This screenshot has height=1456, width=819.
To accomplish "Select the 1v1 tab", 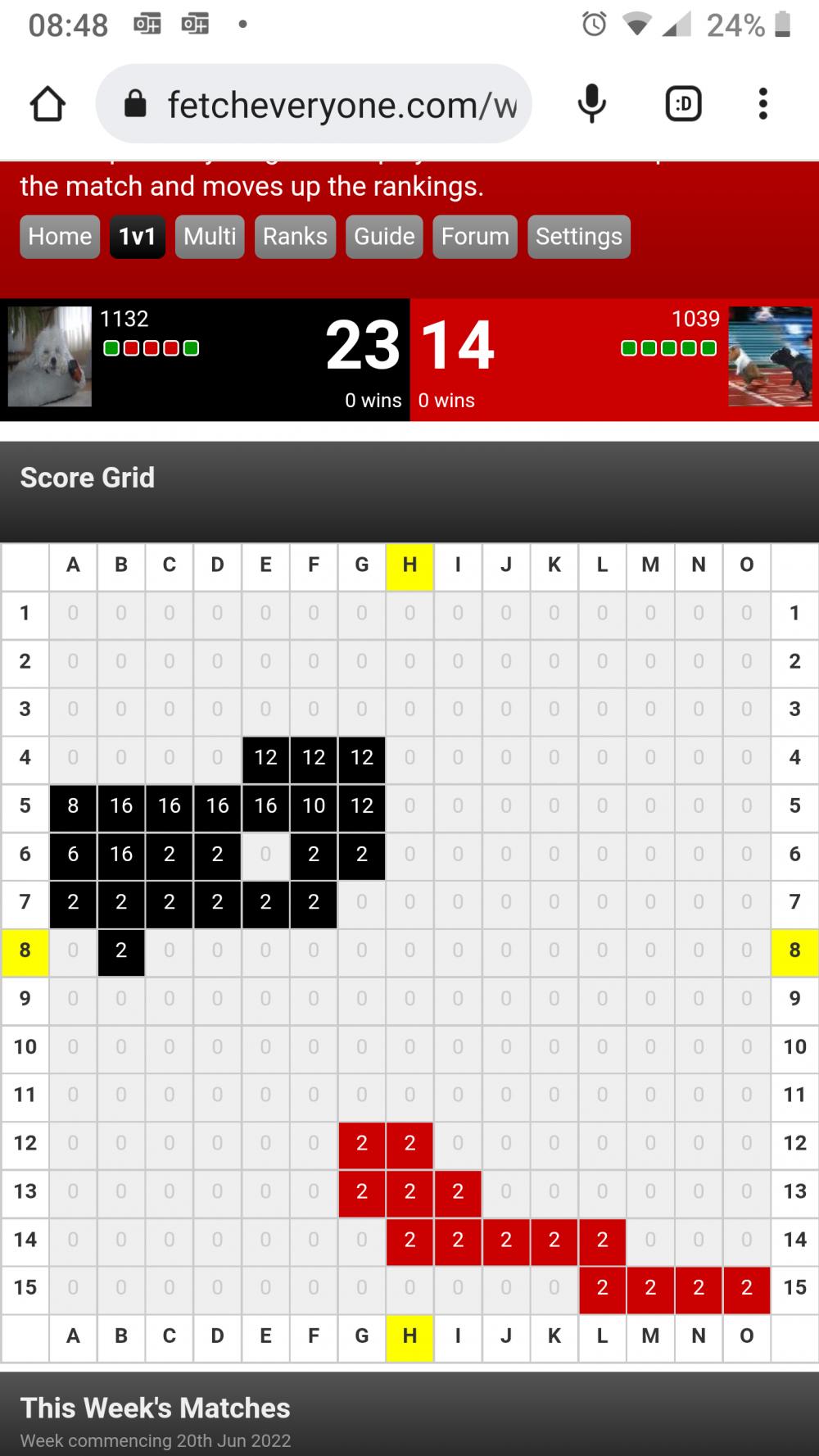I will coord(138,237).
